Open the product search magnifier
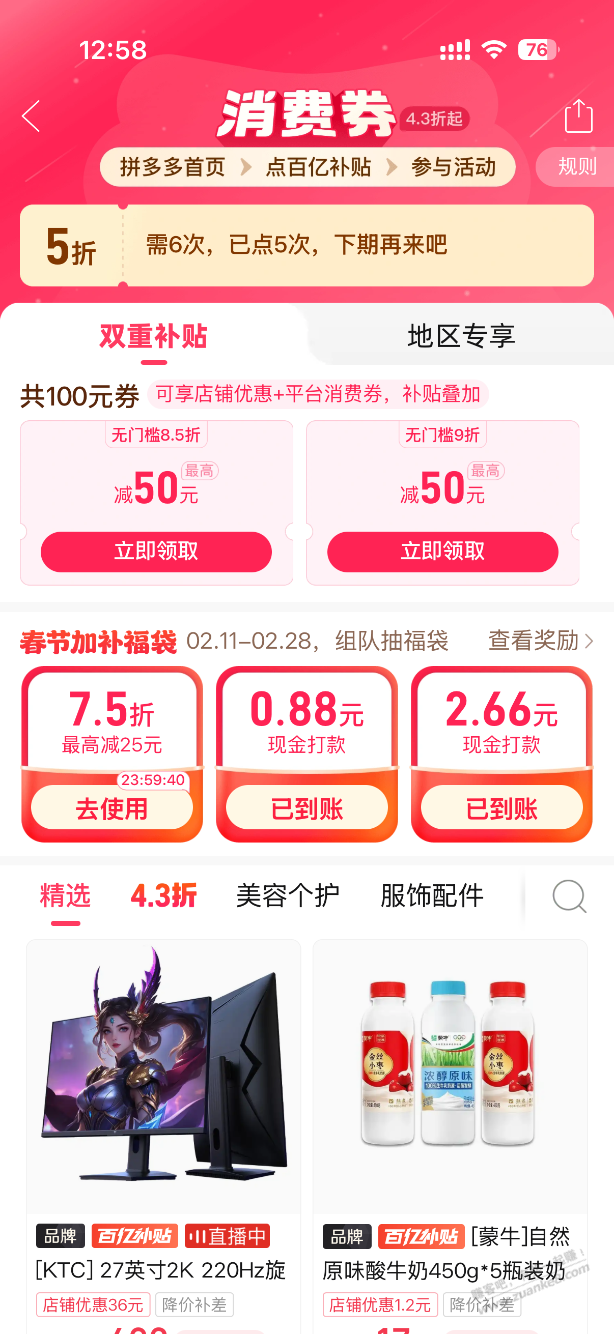This screenshot has height=1334, width=614. point(569,896)
